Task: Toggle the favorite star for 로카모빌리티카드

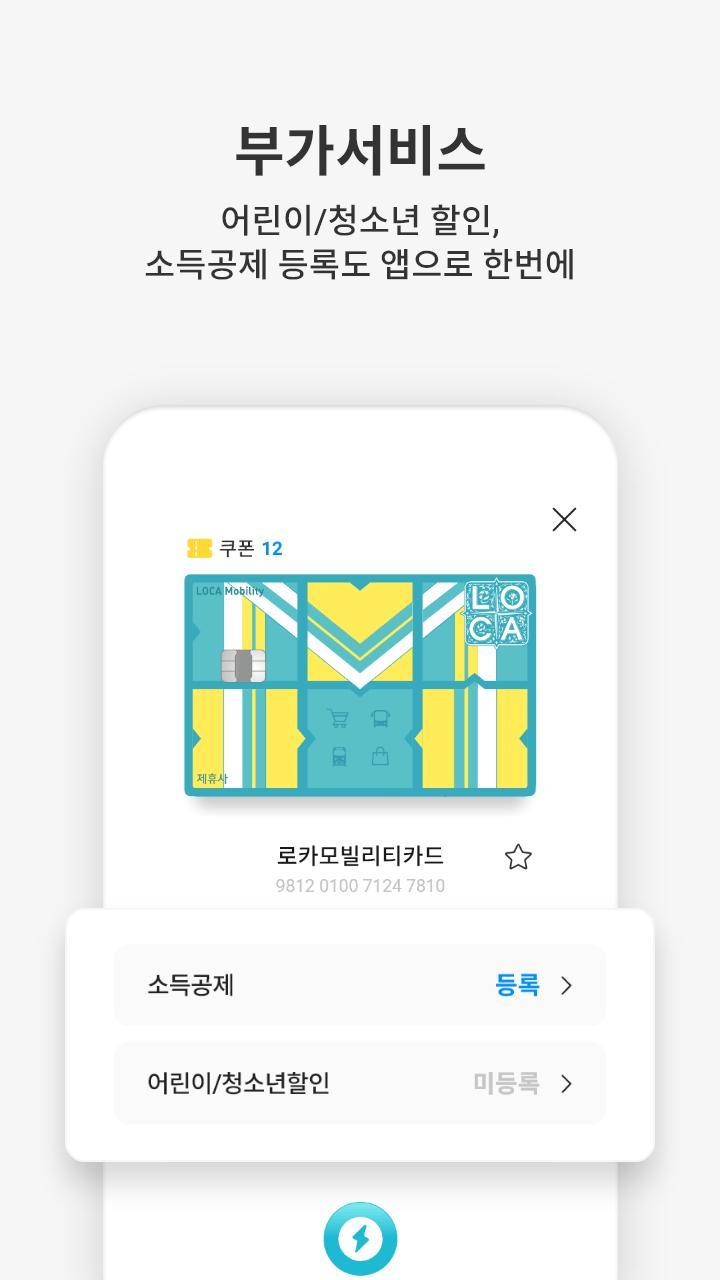Action: 519,856
